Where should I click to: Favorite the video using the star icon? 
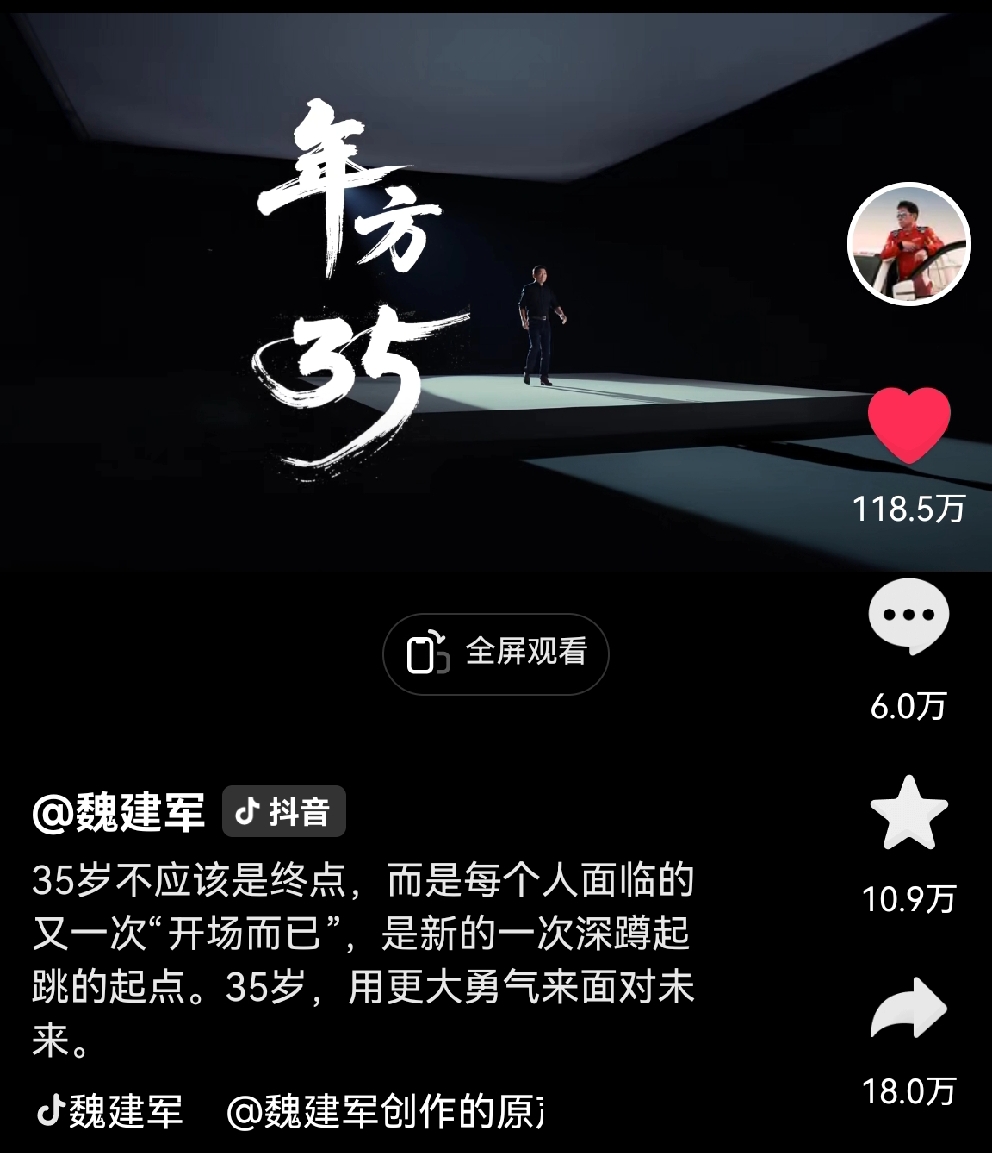click(906, 814)
